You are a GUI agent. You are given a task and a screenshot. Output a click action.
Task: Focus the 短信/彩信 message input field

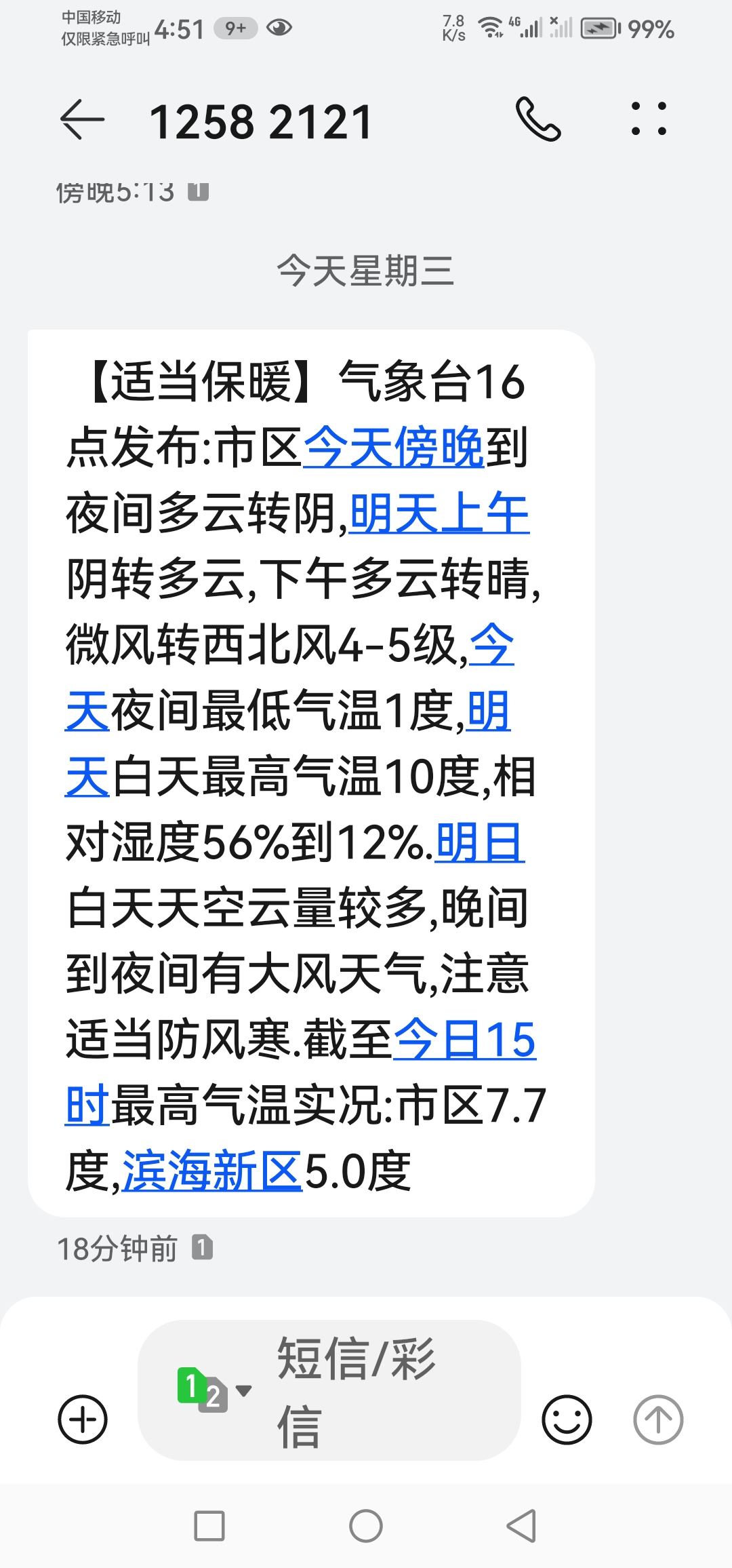pos(380,1390)
